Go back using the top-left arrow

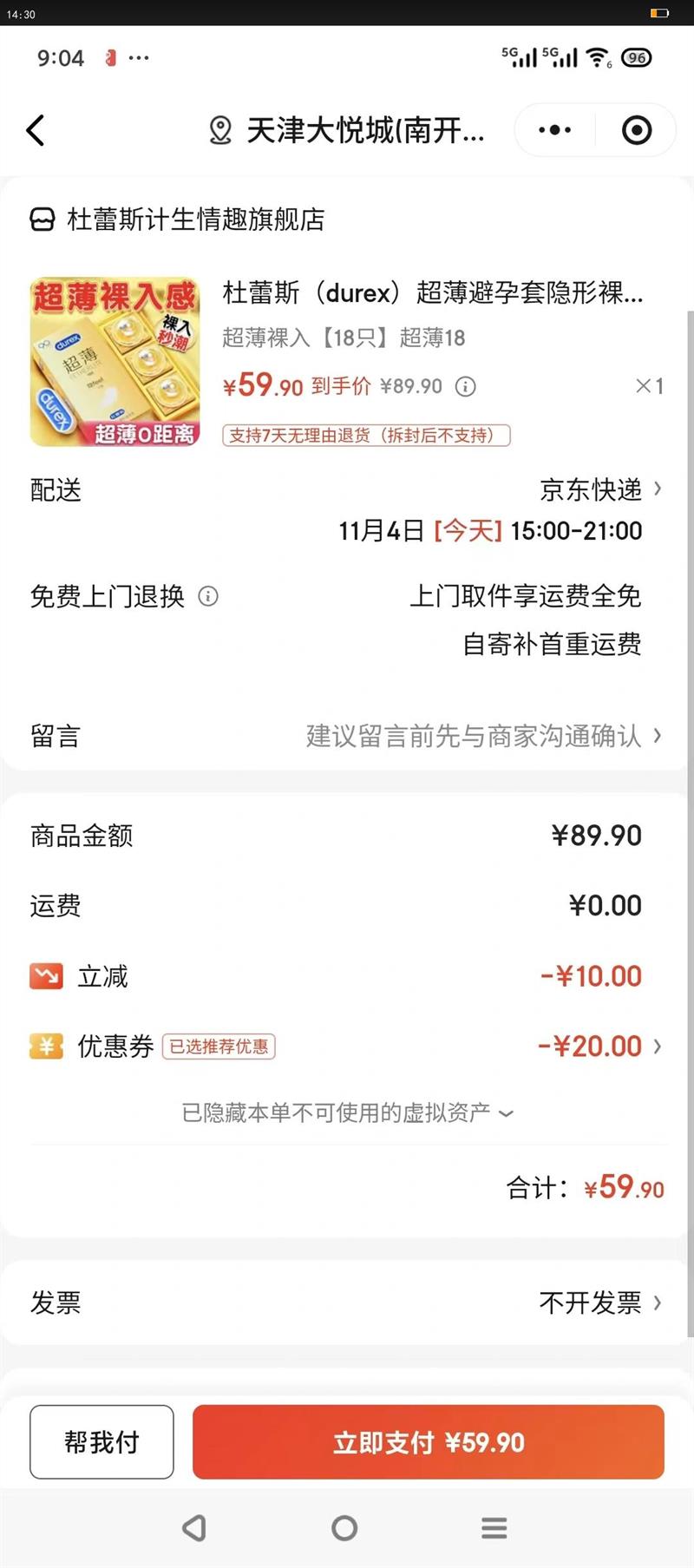(x=36, y=131)
